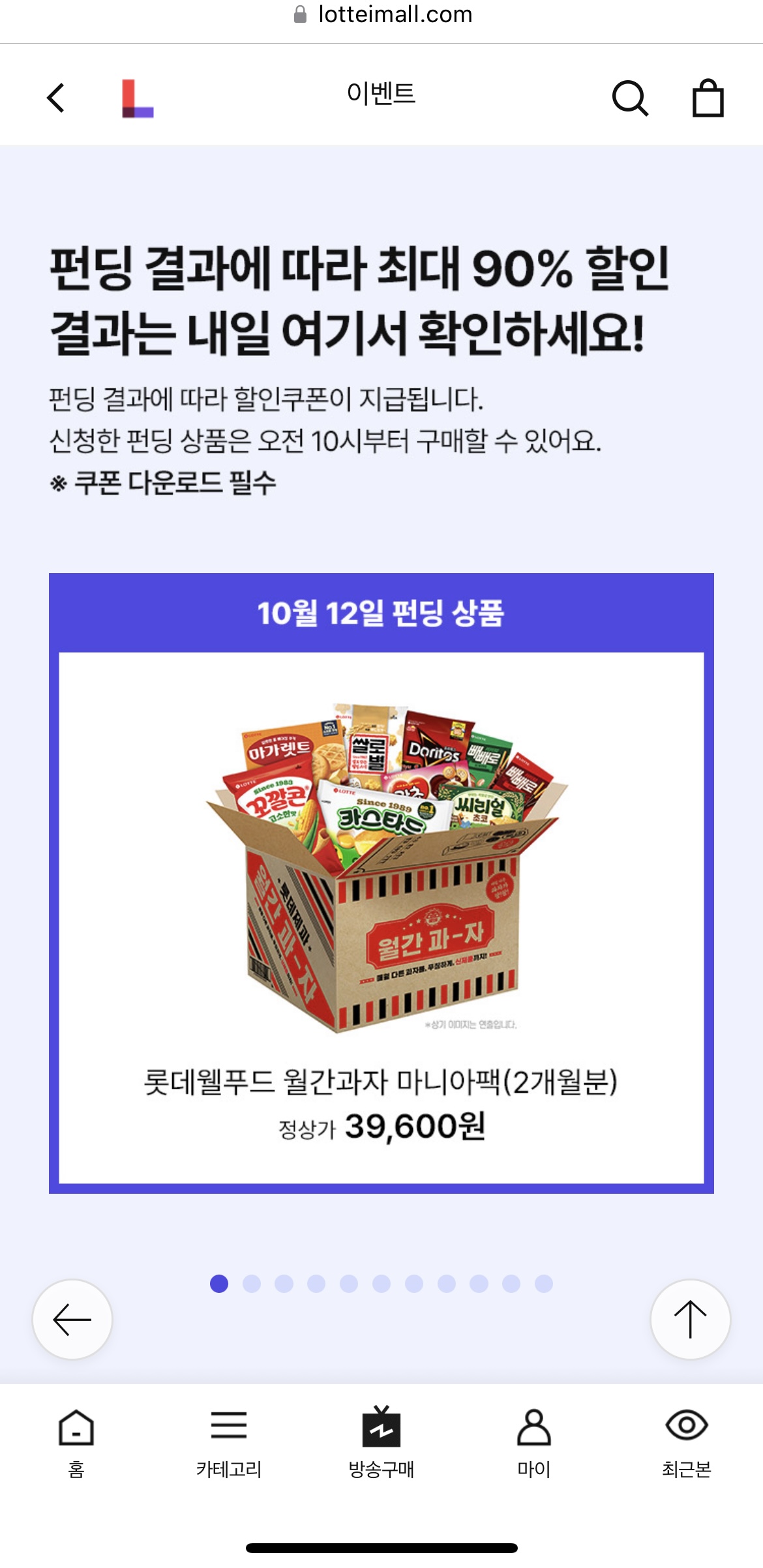Switch to the 홈 tab

point(76,1442)
